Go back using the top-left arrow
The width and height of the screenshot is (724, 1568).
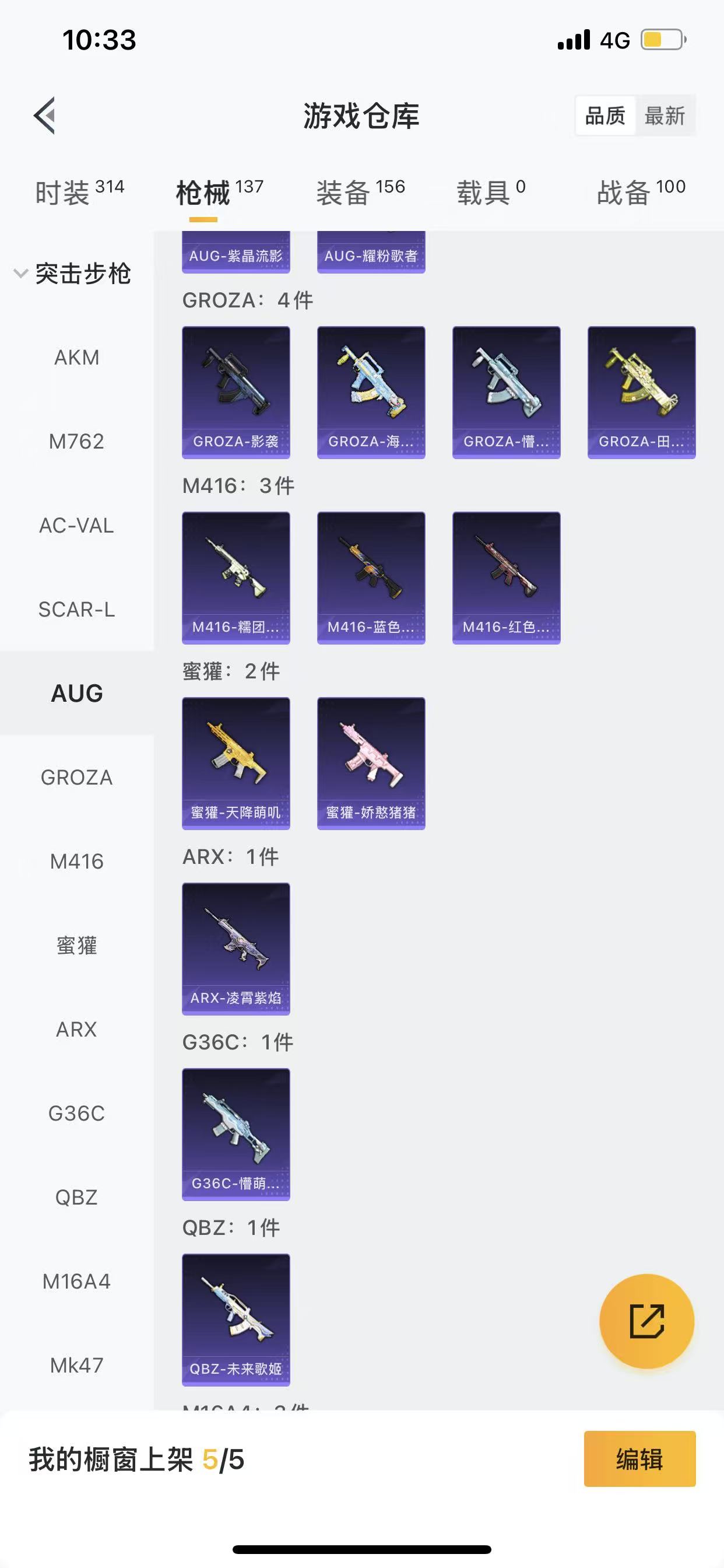click(x=44, y=115)
